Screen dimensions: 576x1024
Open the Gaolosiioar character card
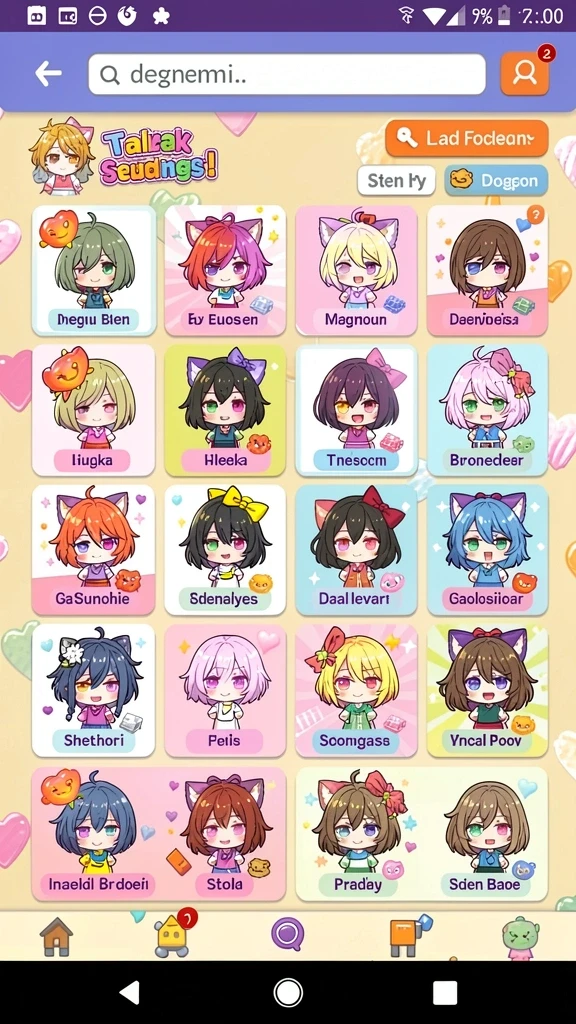point(487,549)
